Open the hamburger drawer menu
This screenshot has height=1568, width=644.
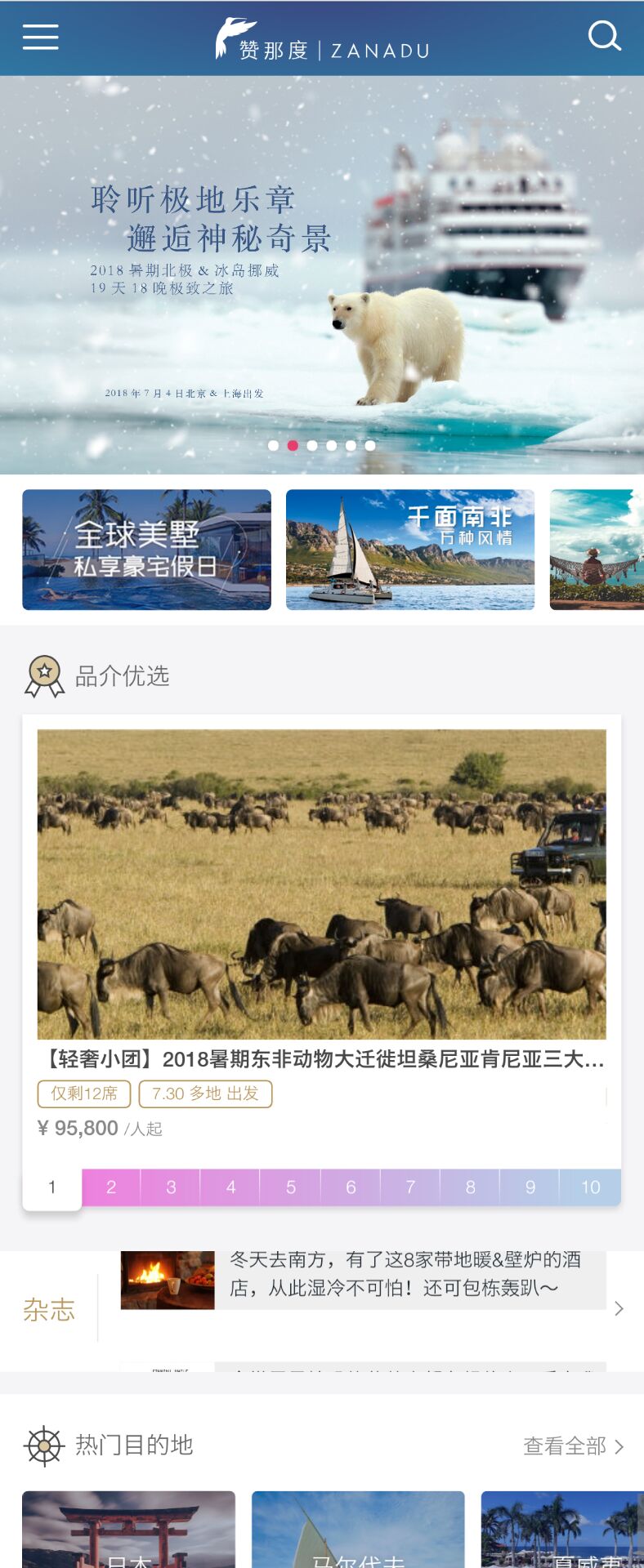[x=40, y=37]
